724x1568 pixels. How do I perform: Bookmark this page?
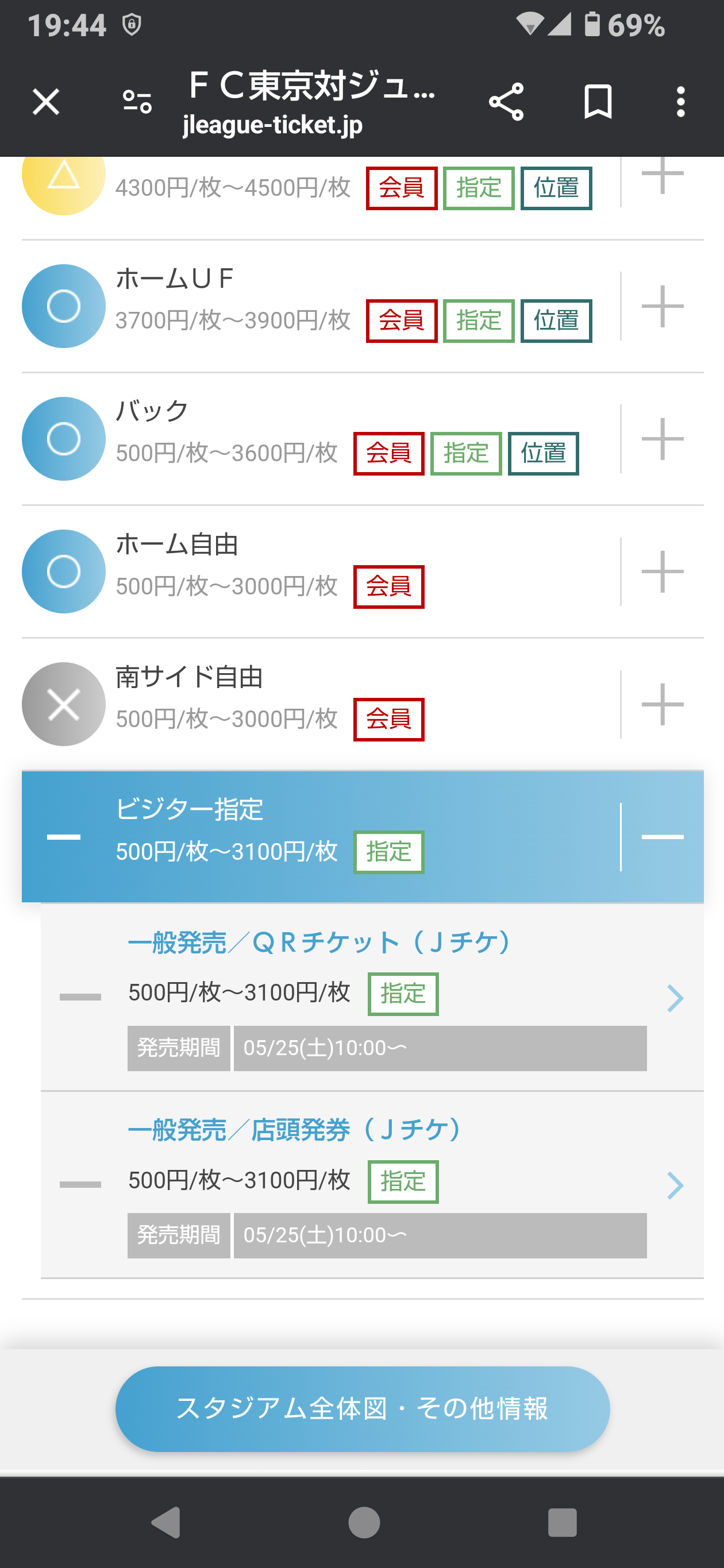point(598,102)
